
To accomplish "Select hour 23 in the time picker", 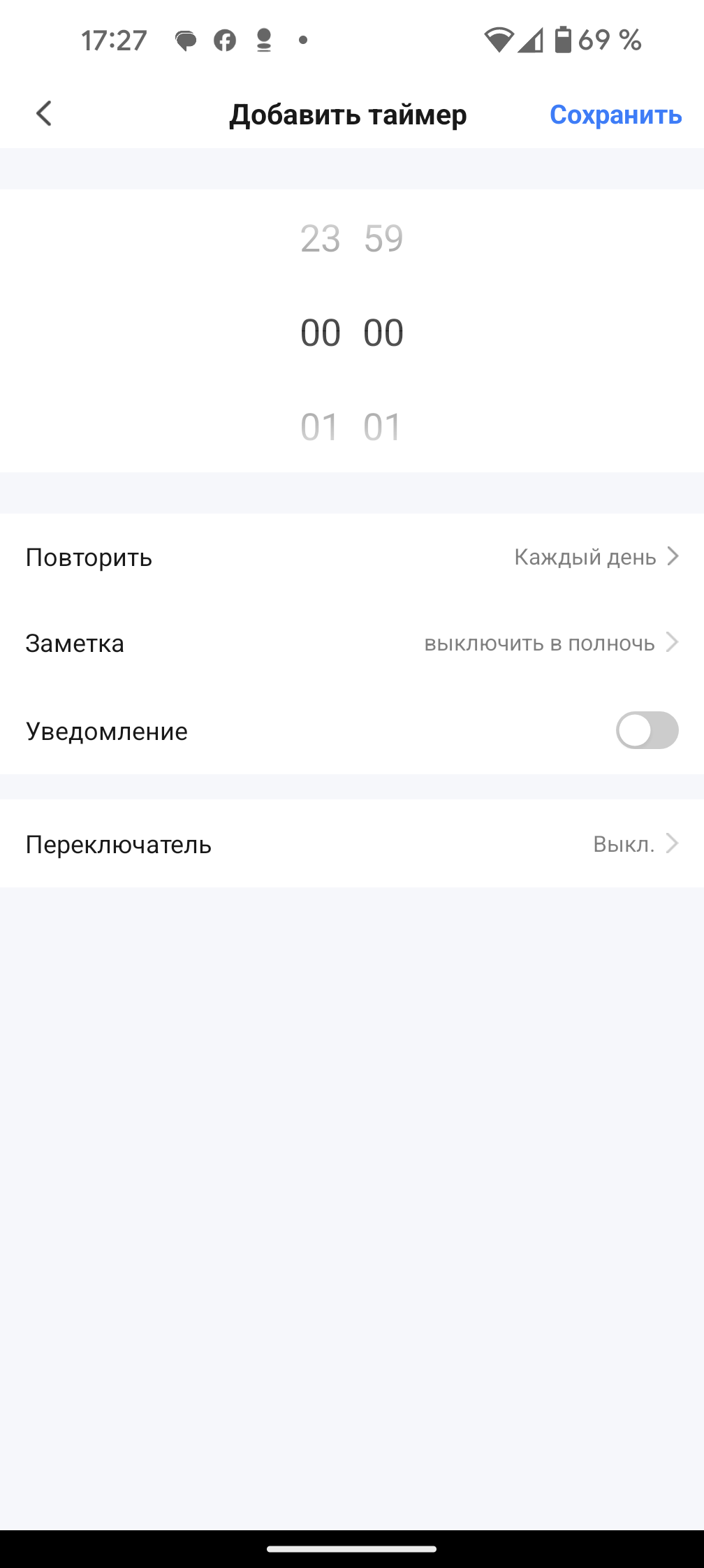I will 320,239.
